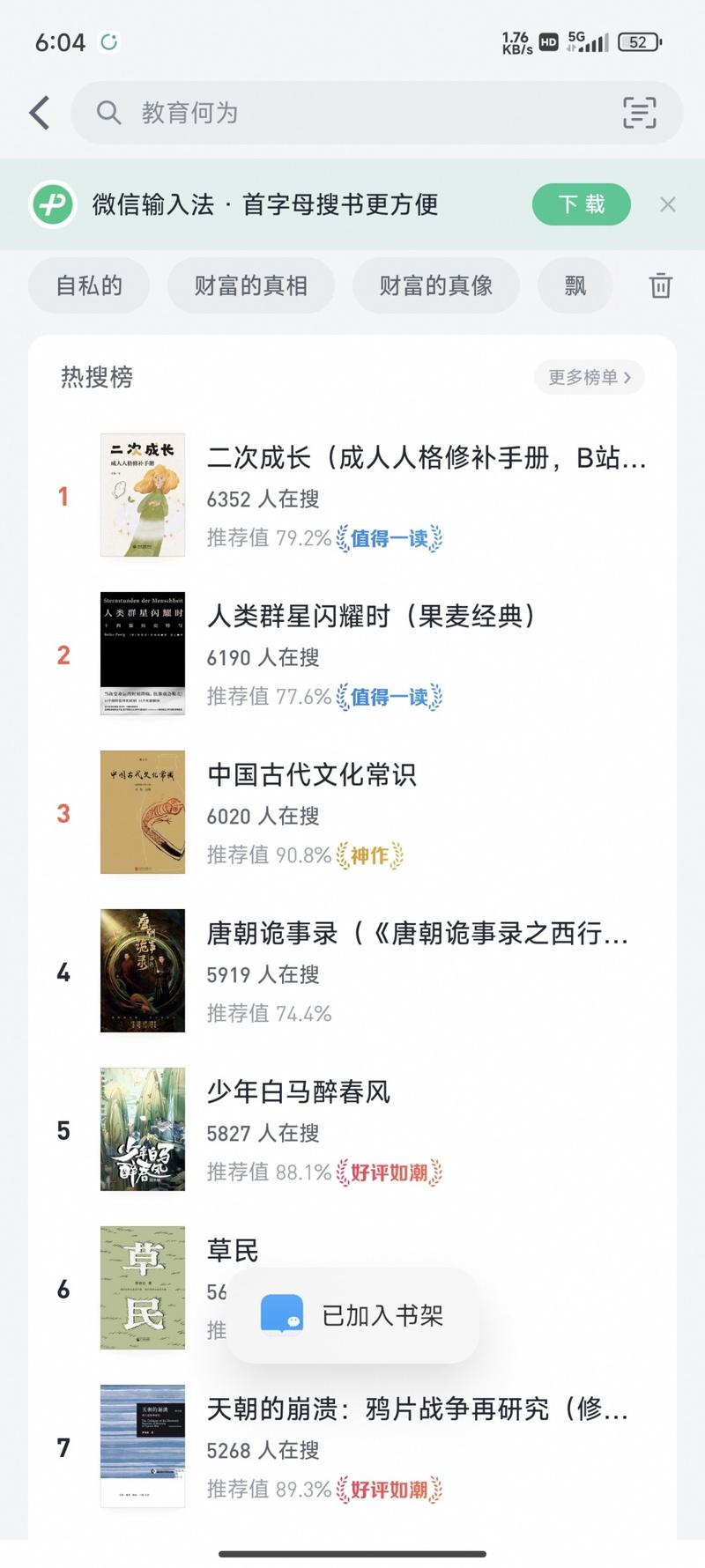The image size is (705, 1568).
Task: Open the scan icon in search bar
Action: 639,113
